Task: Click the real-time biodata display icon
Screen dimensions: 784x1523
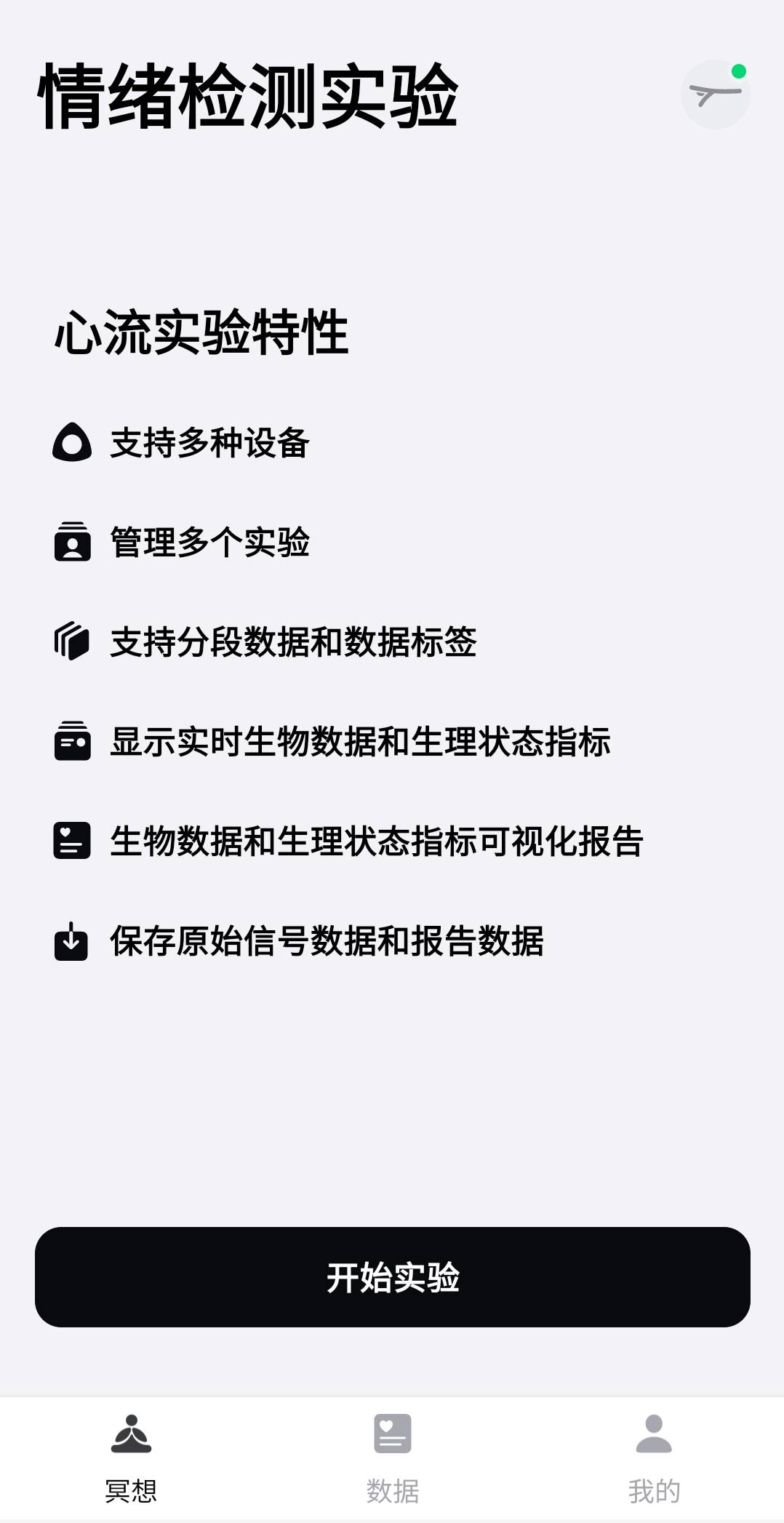Action: coord(71,740)
